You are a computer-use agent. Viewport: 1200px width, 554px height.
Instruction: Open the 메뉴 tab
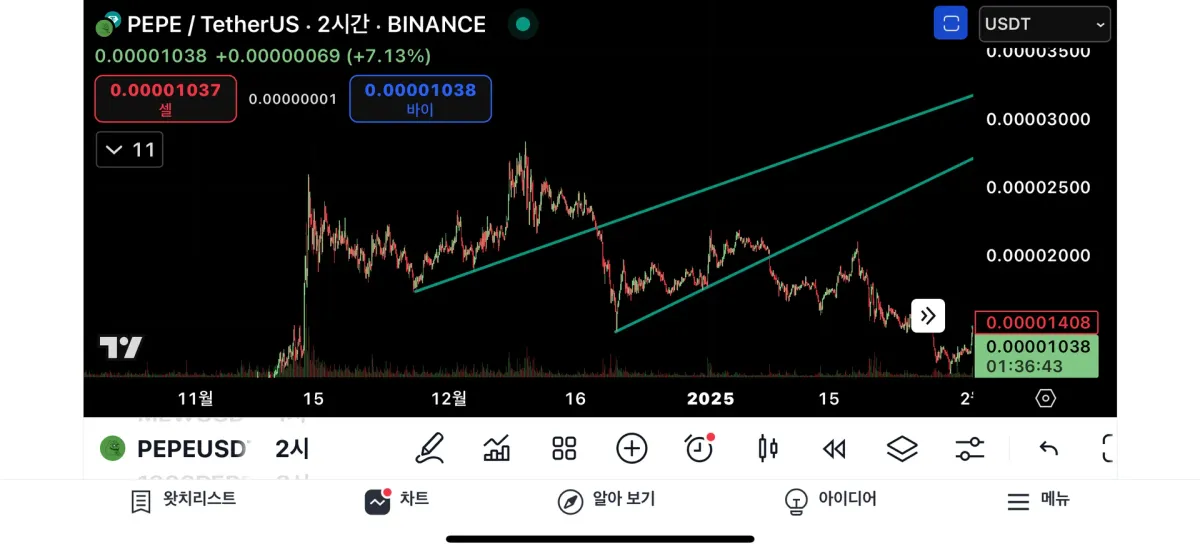pos(1037,500)
